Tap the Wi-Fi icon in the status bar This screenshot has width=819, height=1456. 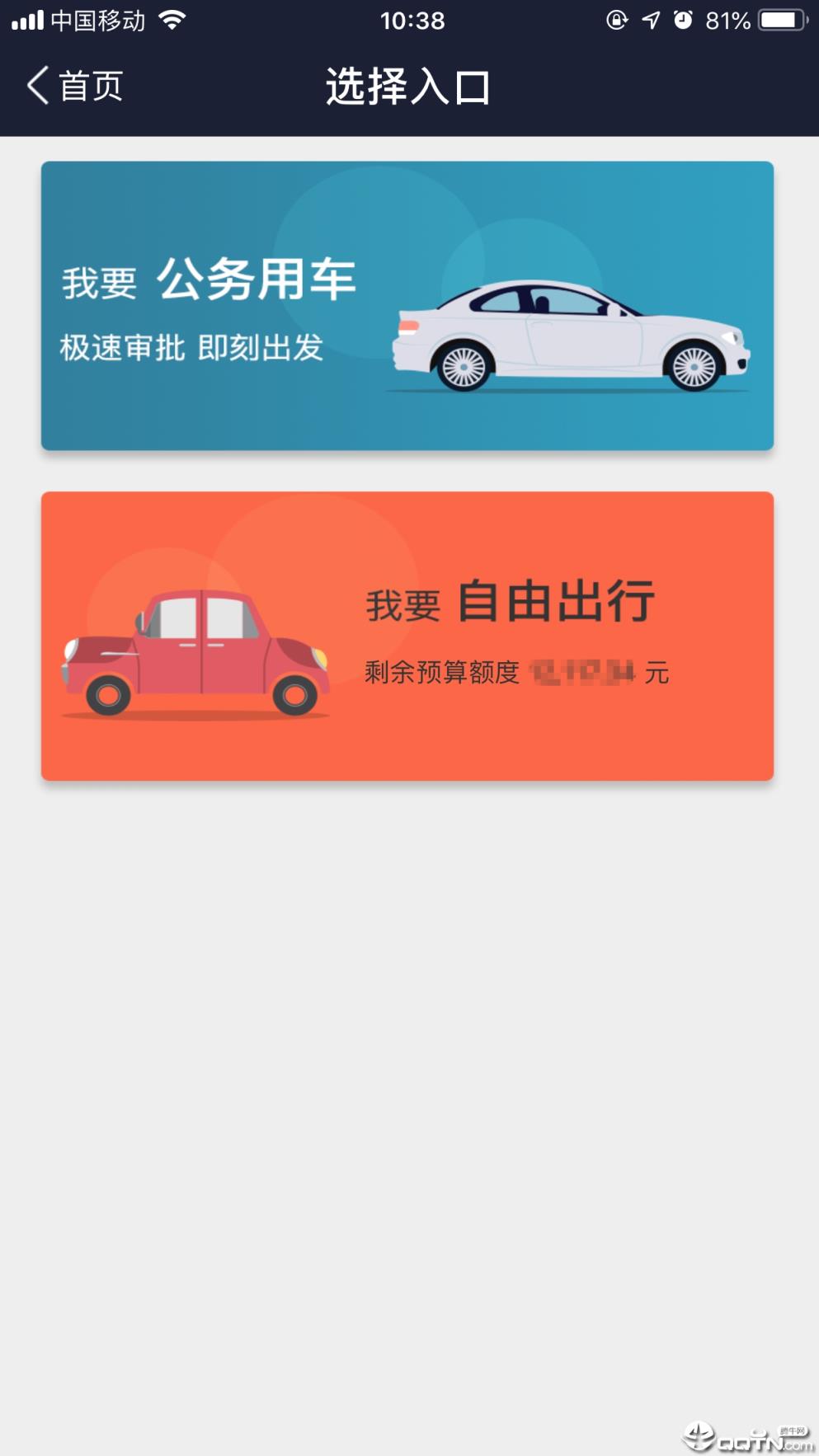point(172,20)
